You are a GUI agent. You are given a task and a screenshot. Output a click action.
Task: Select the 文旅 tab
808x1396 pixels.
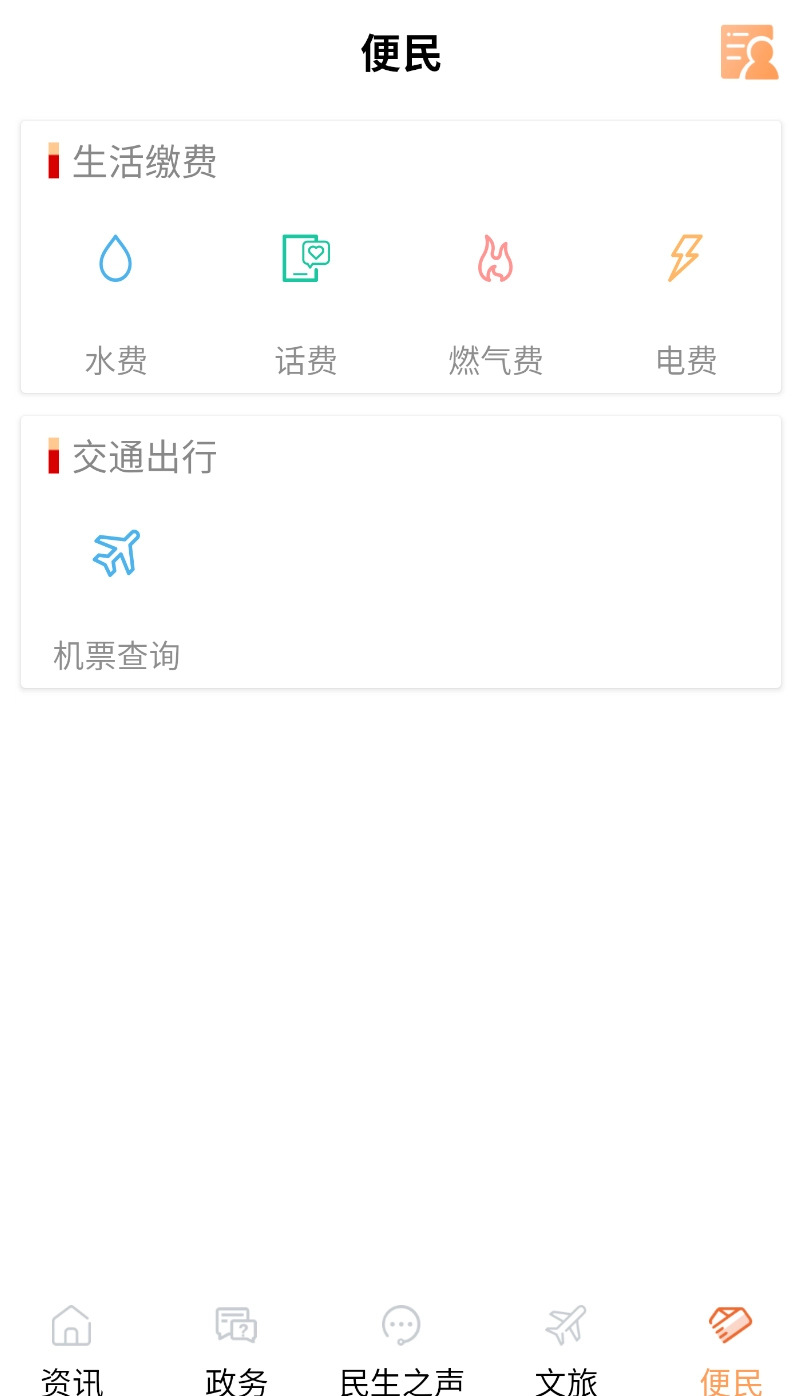coord(564,1380)
